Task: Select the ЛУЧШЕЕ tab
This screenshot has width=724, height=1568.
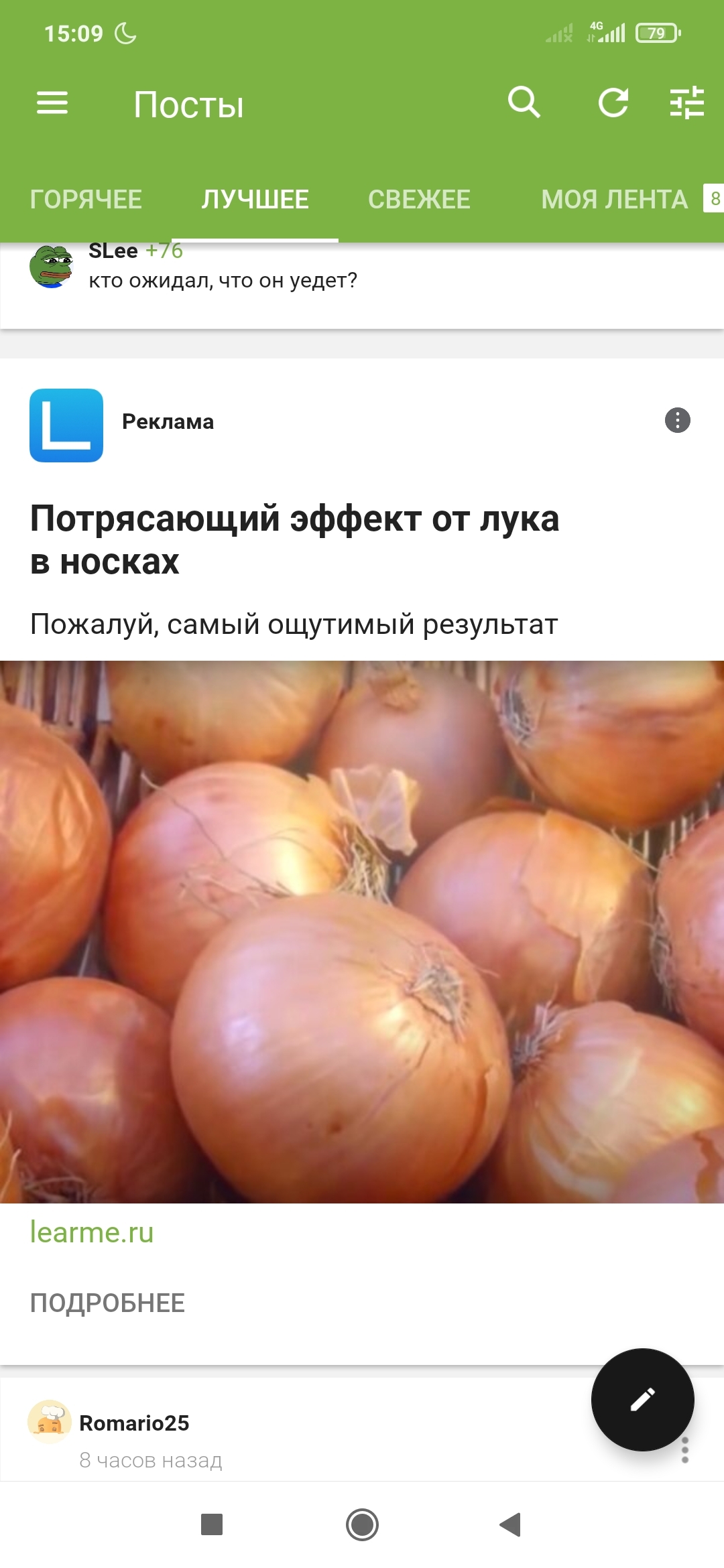Action: pyautogui.click(x=255, y=200)
